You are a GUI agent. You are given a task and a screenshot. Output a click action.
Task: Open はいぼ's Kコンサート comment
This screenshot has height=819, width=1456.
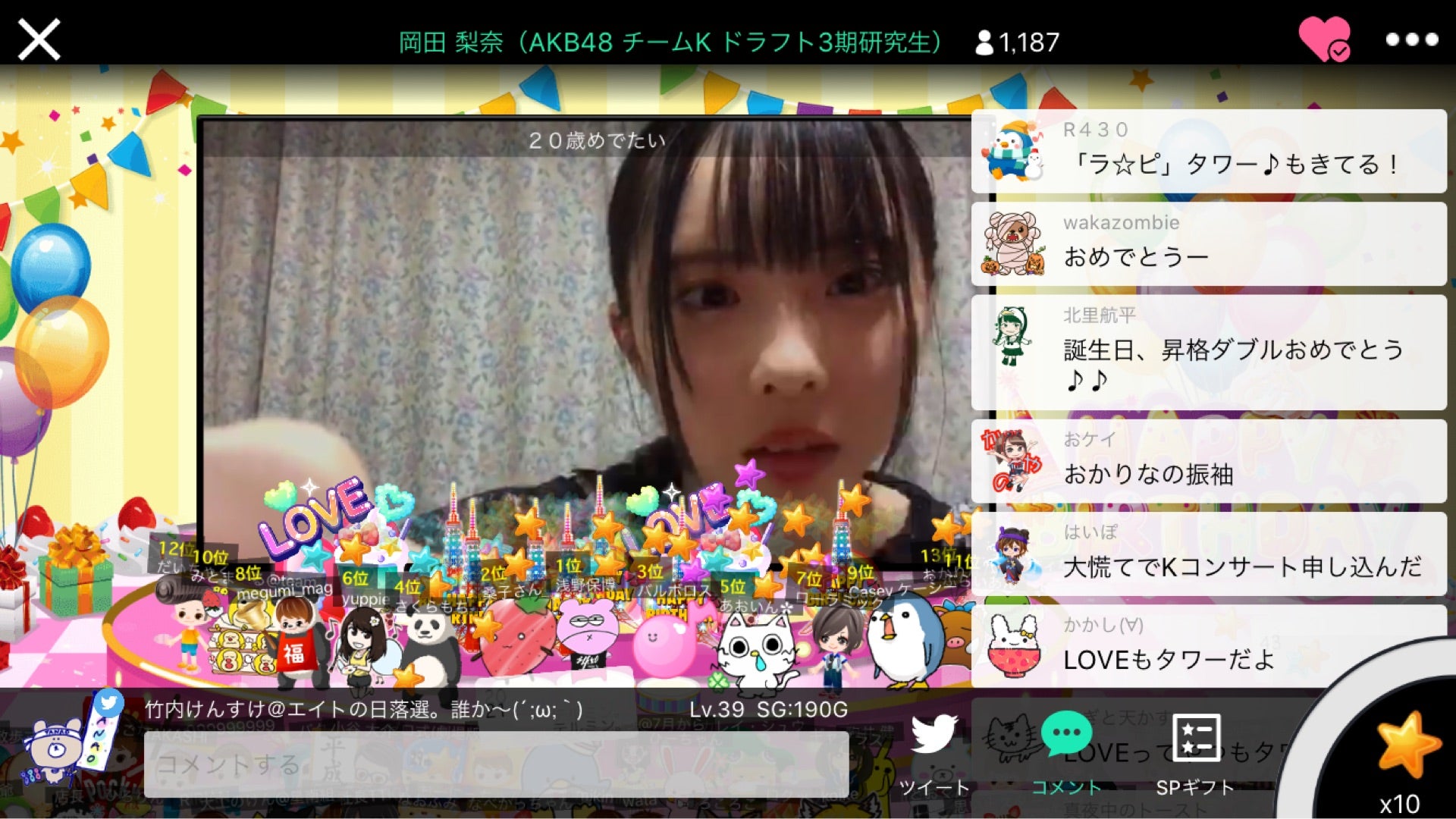point(1209,554)
